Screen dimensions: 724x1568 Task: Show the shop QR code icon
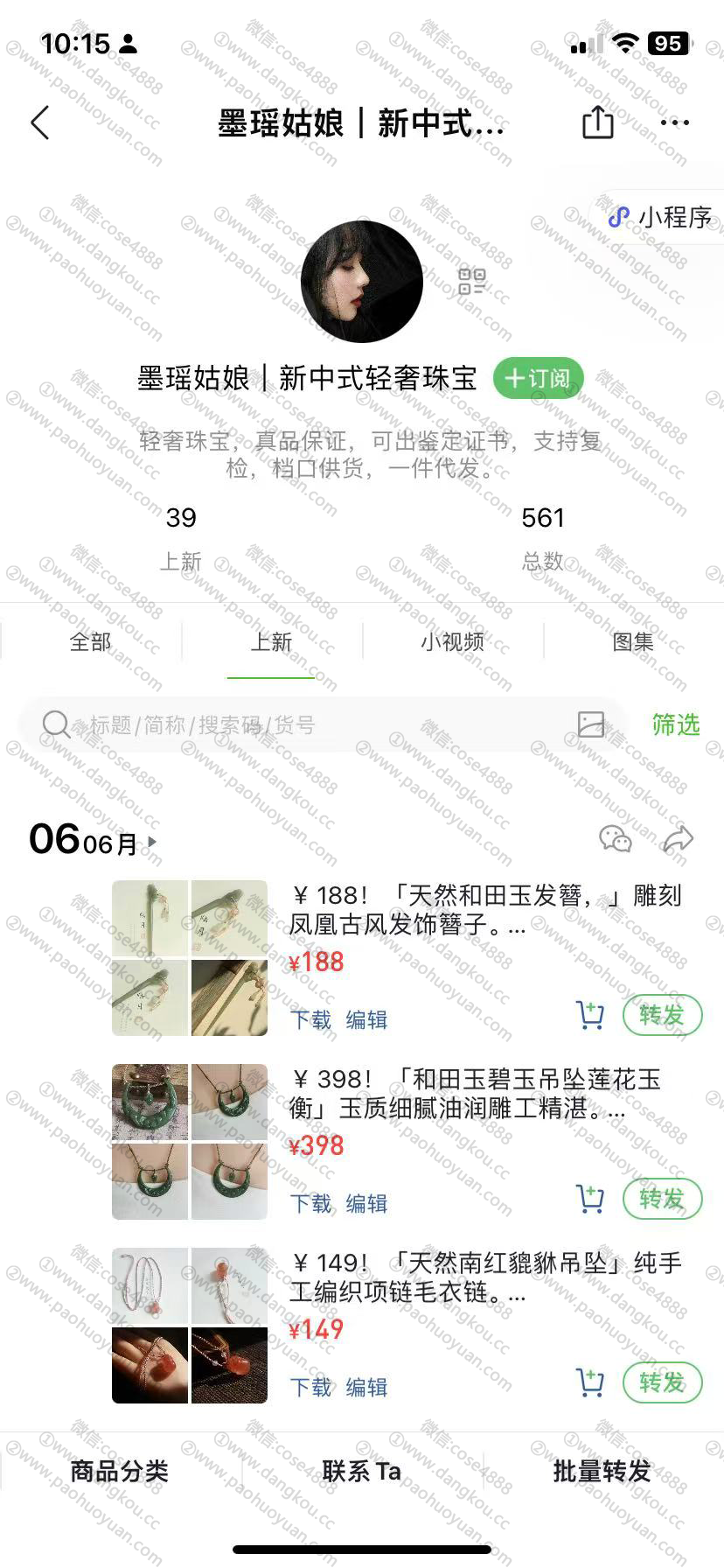coord(471,282)
